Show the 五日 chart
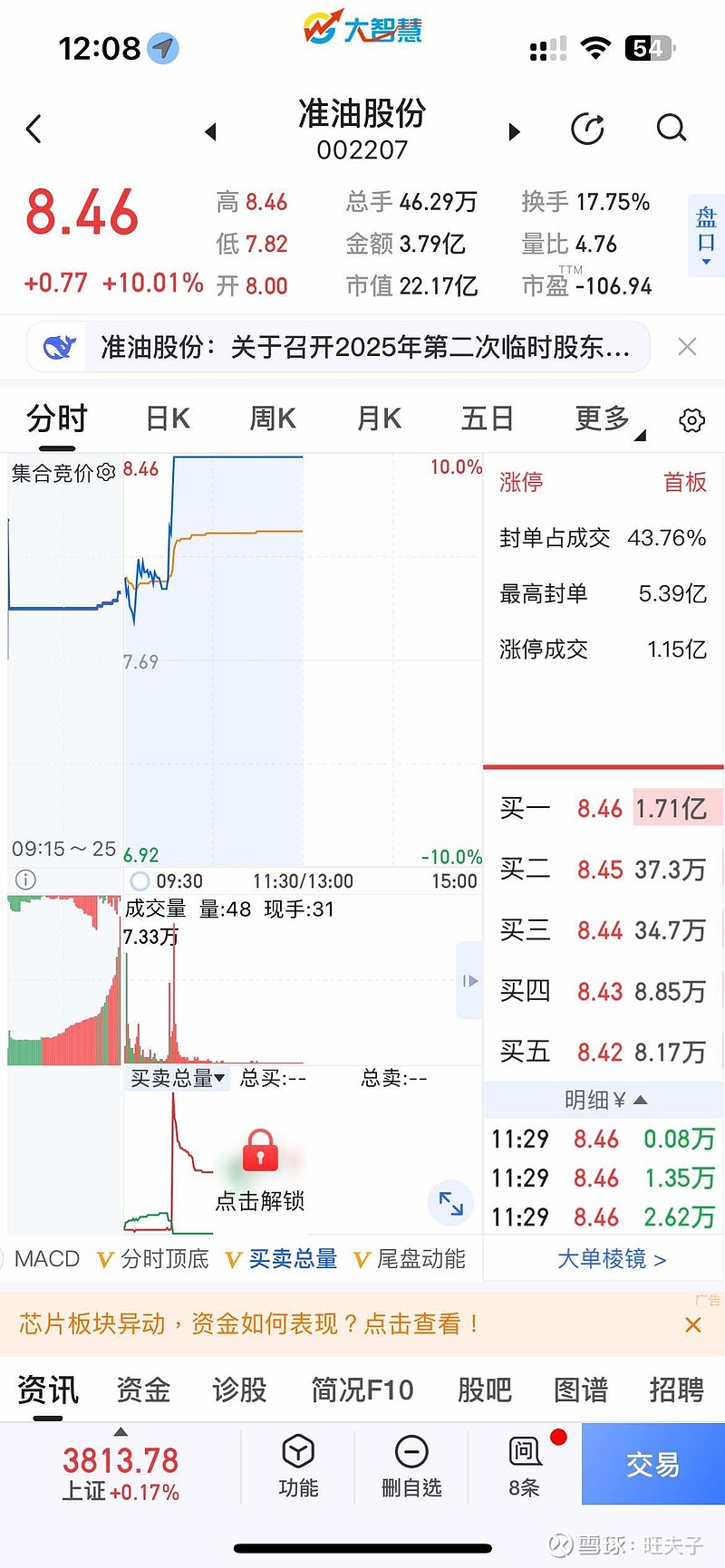 click(488, 418)
